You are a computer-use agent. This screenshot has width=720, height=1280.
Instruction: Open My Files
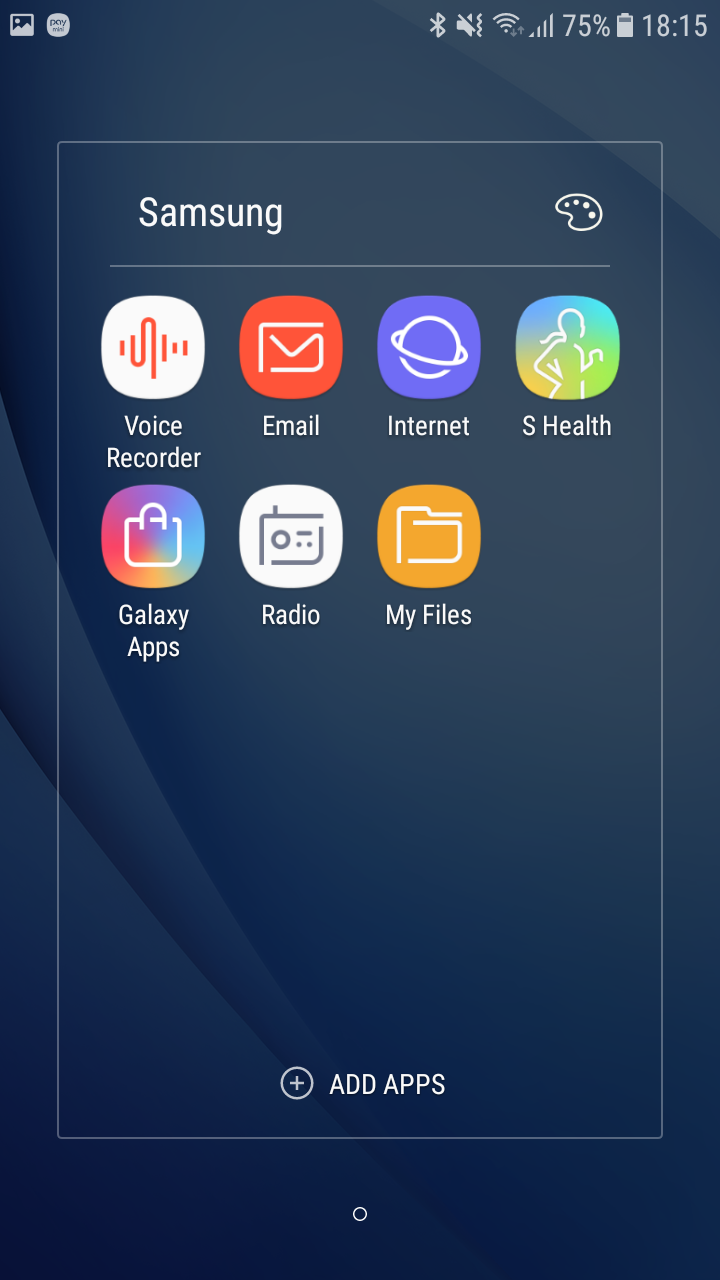tap(429, 537)
